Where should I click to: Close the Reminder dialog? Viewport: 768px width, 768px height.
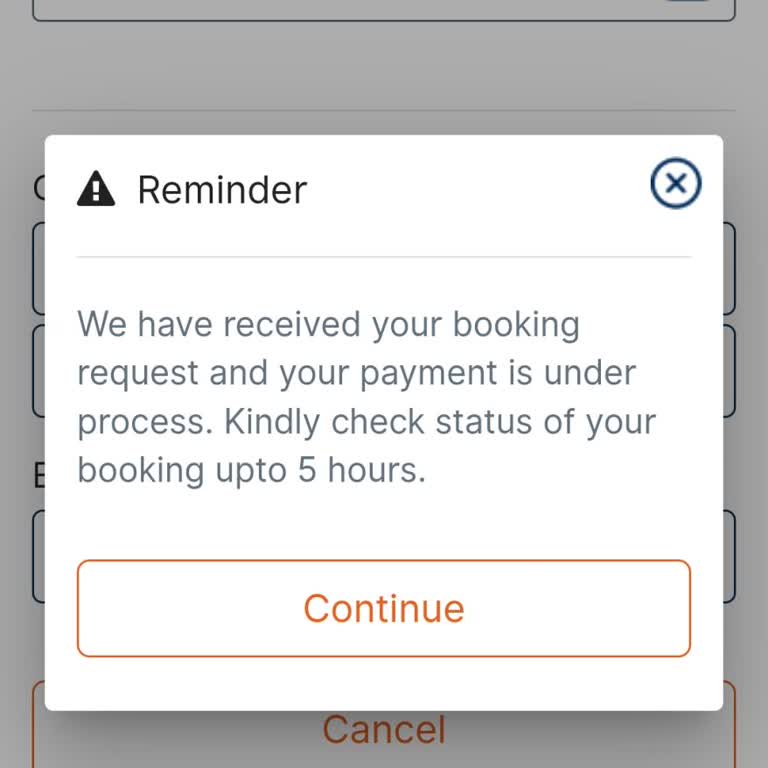[676, 184]
